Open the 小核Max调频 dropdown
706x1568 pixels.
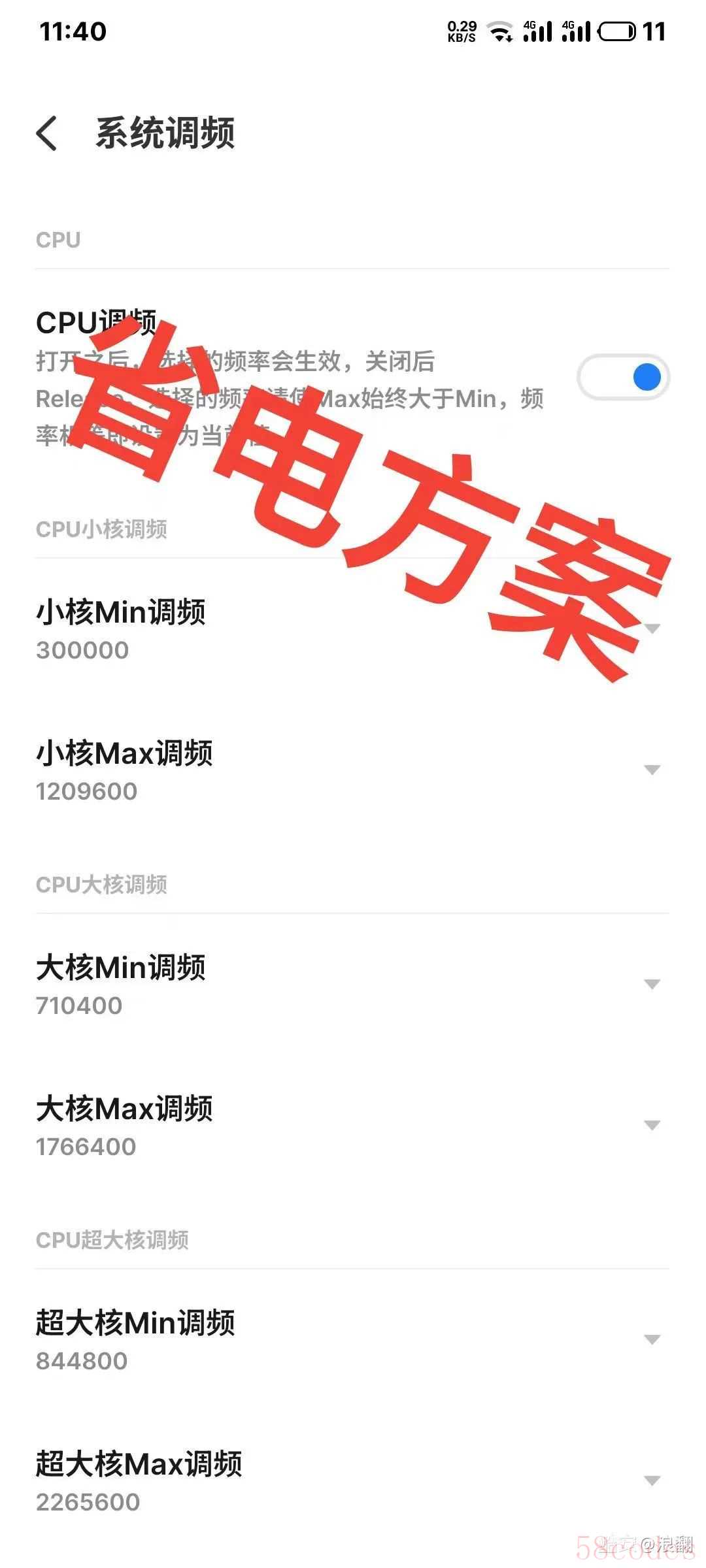tap(353, 770)
